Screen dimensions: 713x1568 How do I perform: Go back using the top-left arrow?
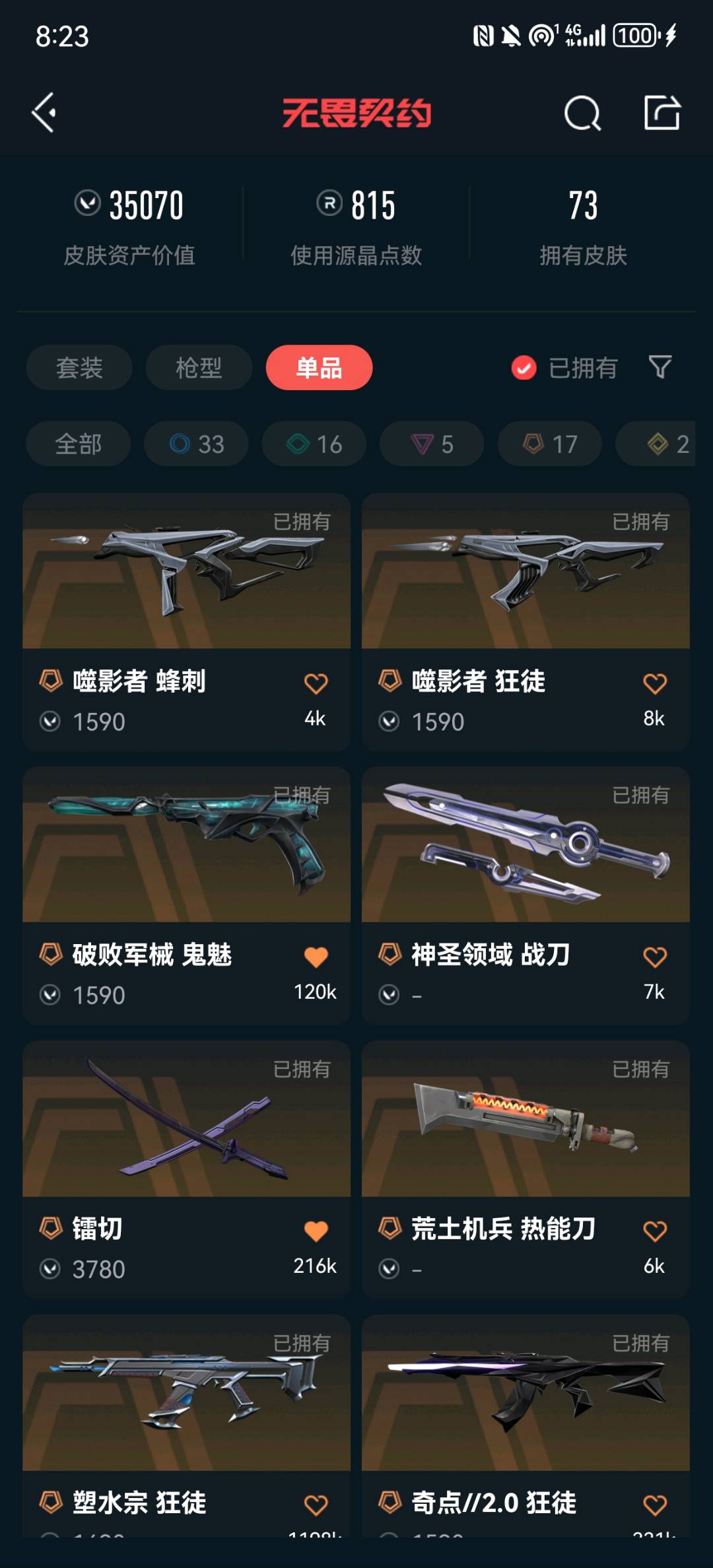[44, 113]
